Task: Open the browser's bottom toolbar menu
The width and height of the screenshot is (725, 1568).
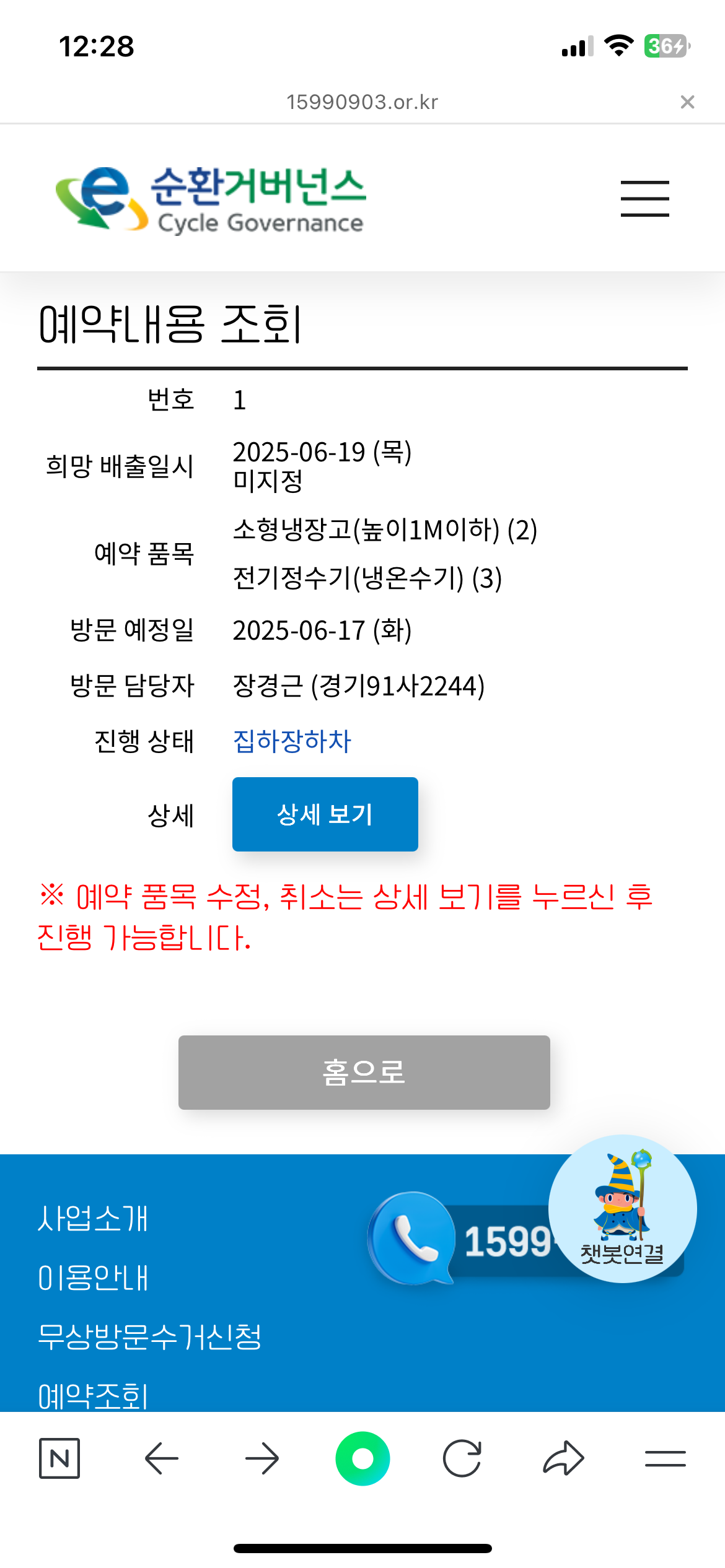Action: pos(665,1458)
